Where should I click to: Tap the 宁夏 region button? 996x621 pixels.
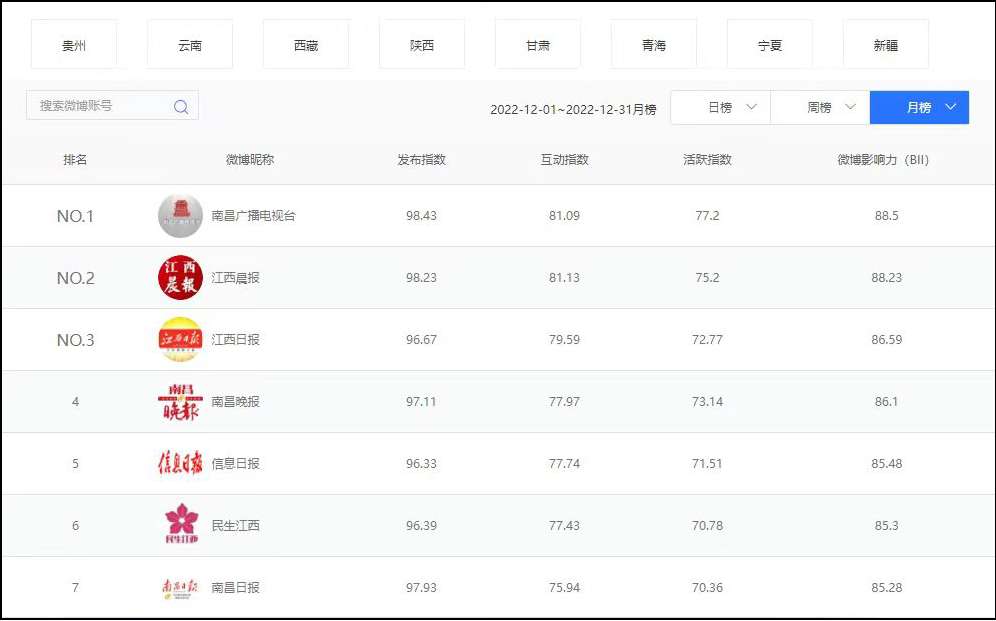770,45
